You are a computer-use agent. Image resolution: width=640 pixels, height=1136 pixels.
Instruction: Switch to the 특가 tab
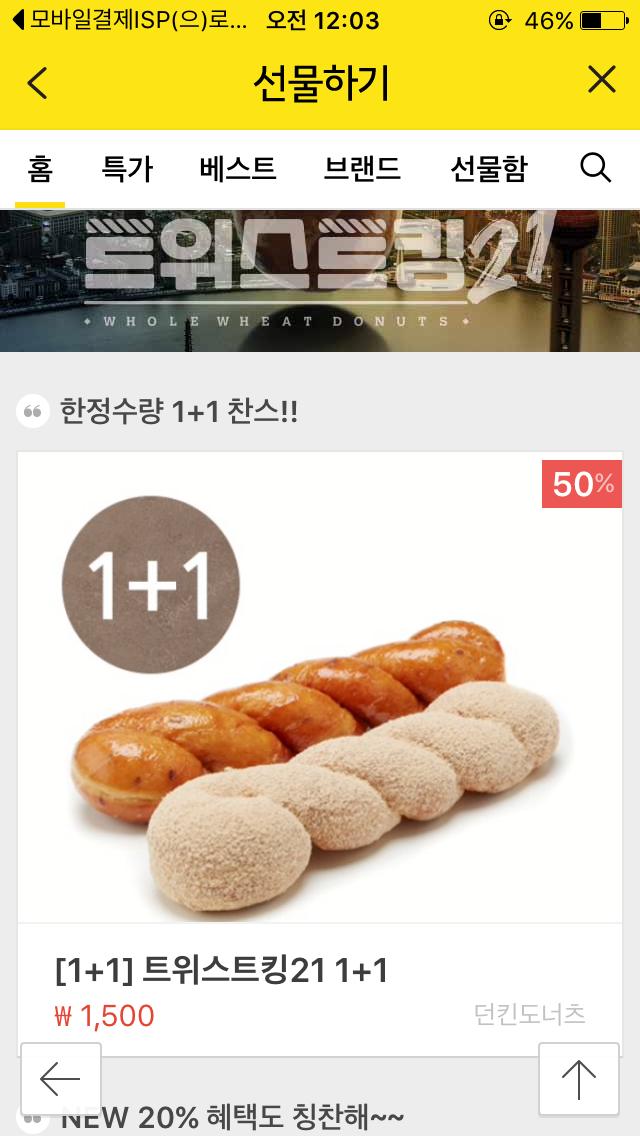127,169
